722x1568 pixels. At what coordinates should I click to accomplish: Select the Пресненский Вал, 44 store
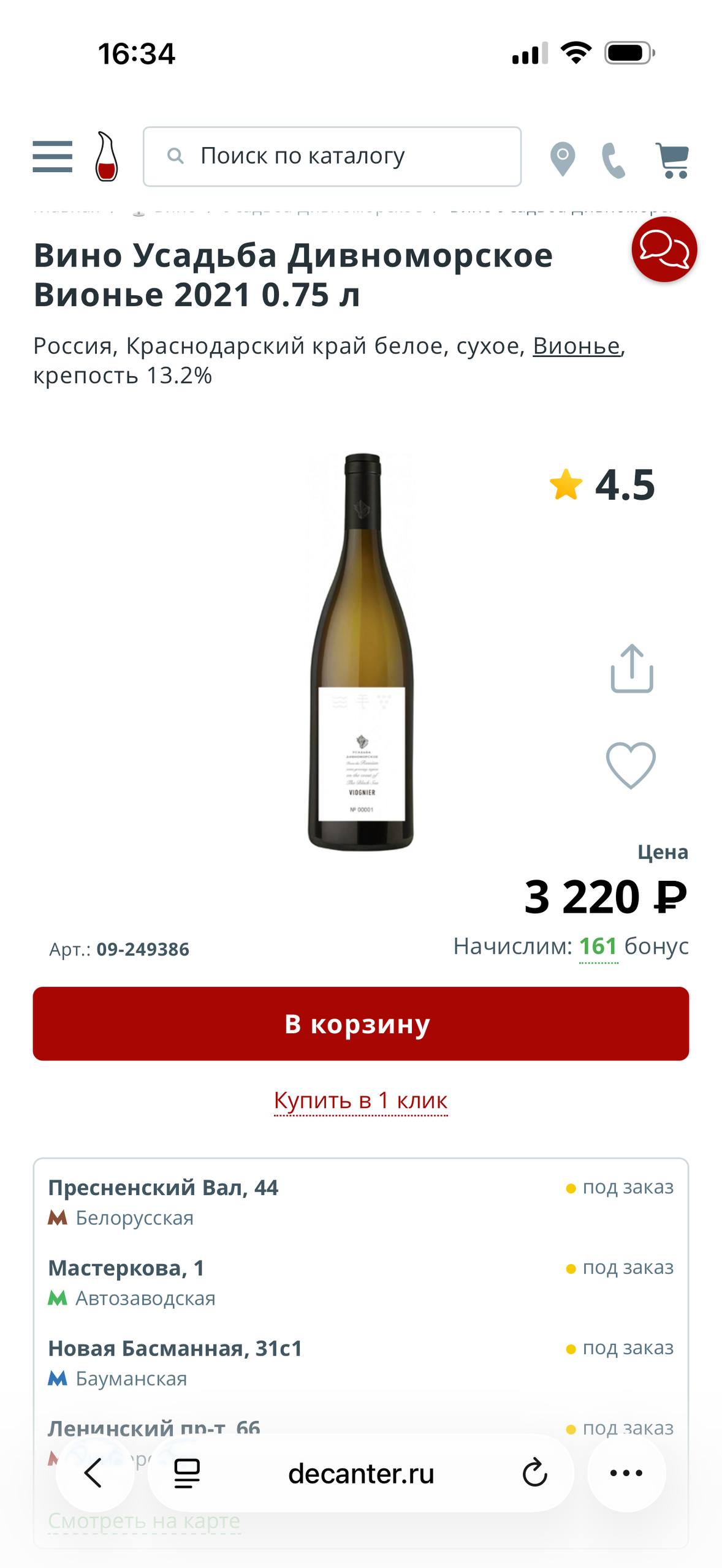(163, 1188)
